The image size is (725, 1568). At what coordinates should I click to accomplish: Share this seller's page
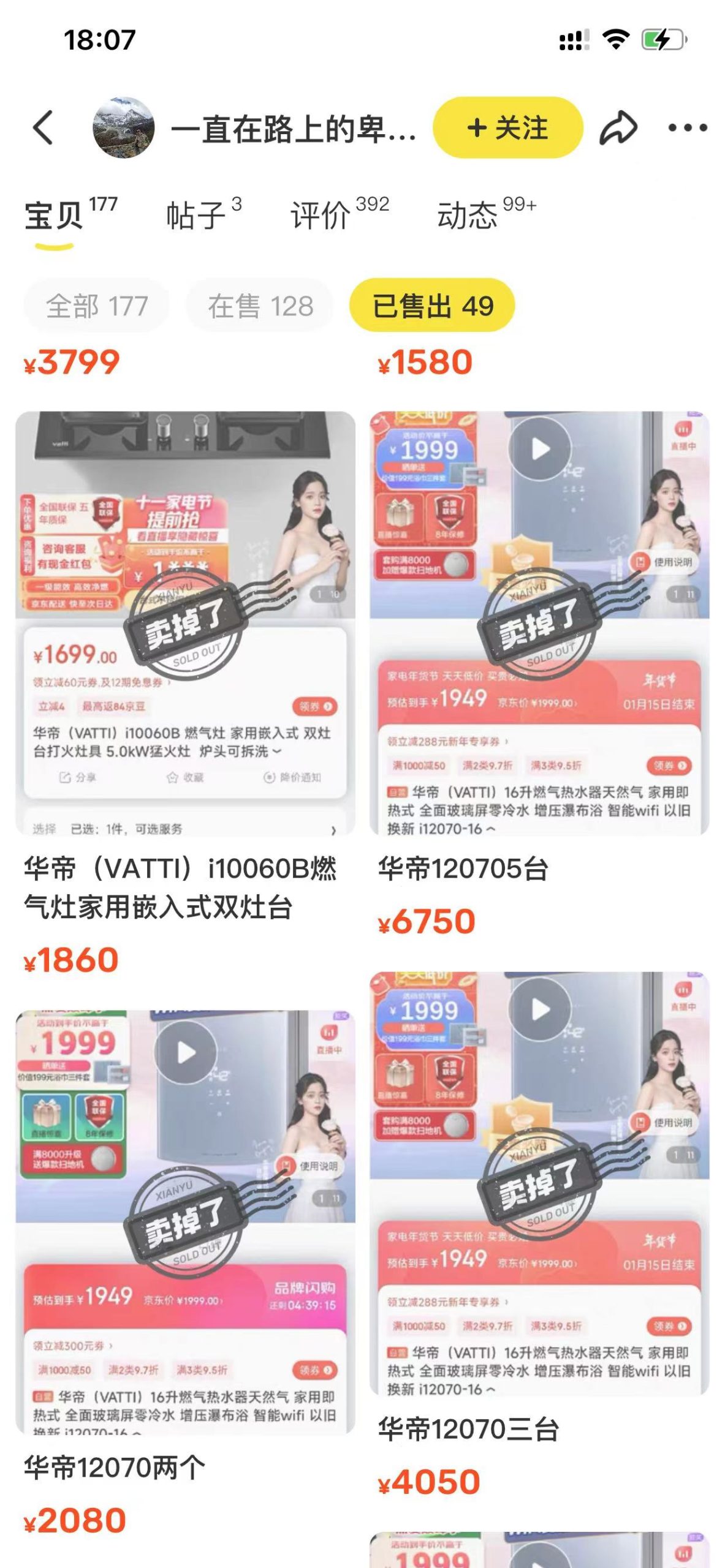618,127
